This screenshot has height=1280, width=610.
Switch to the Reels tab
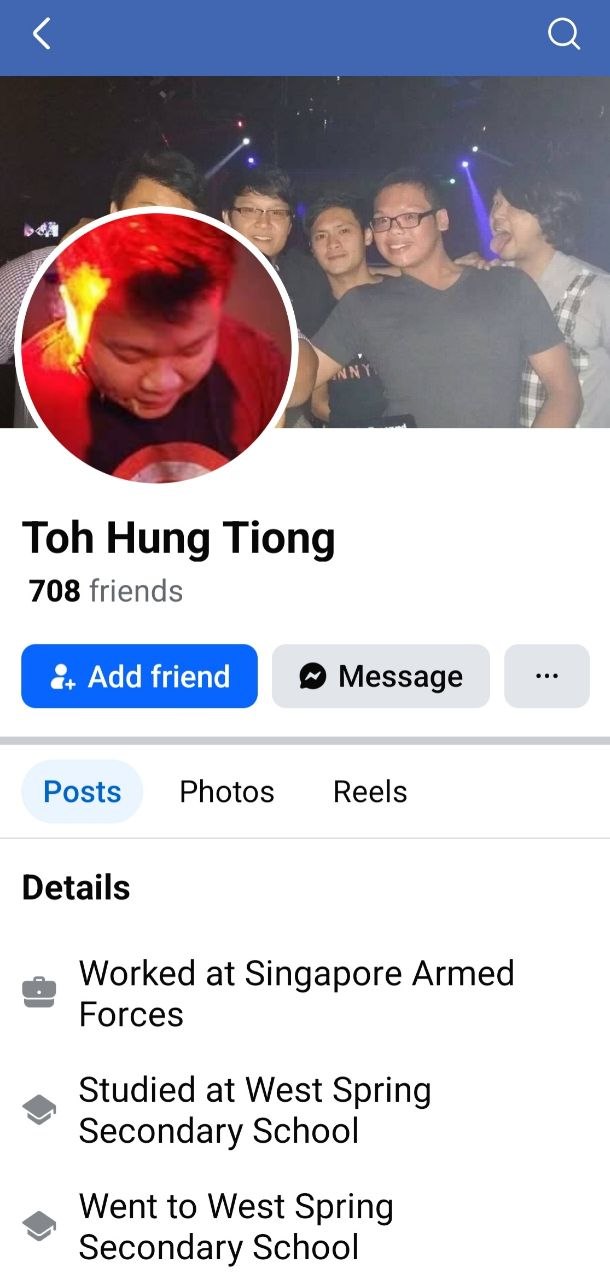370,791
